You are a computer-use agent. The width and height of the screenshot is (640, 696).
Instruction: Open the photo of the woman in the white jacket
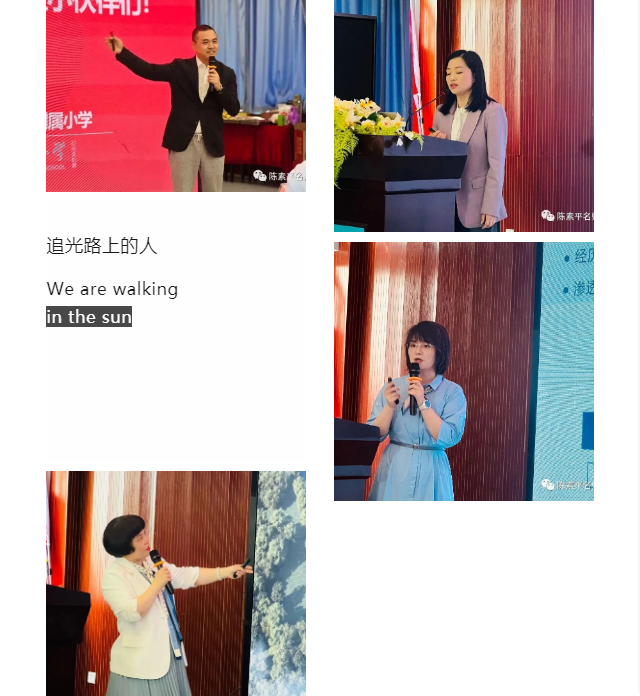click(x=176, y=583)
